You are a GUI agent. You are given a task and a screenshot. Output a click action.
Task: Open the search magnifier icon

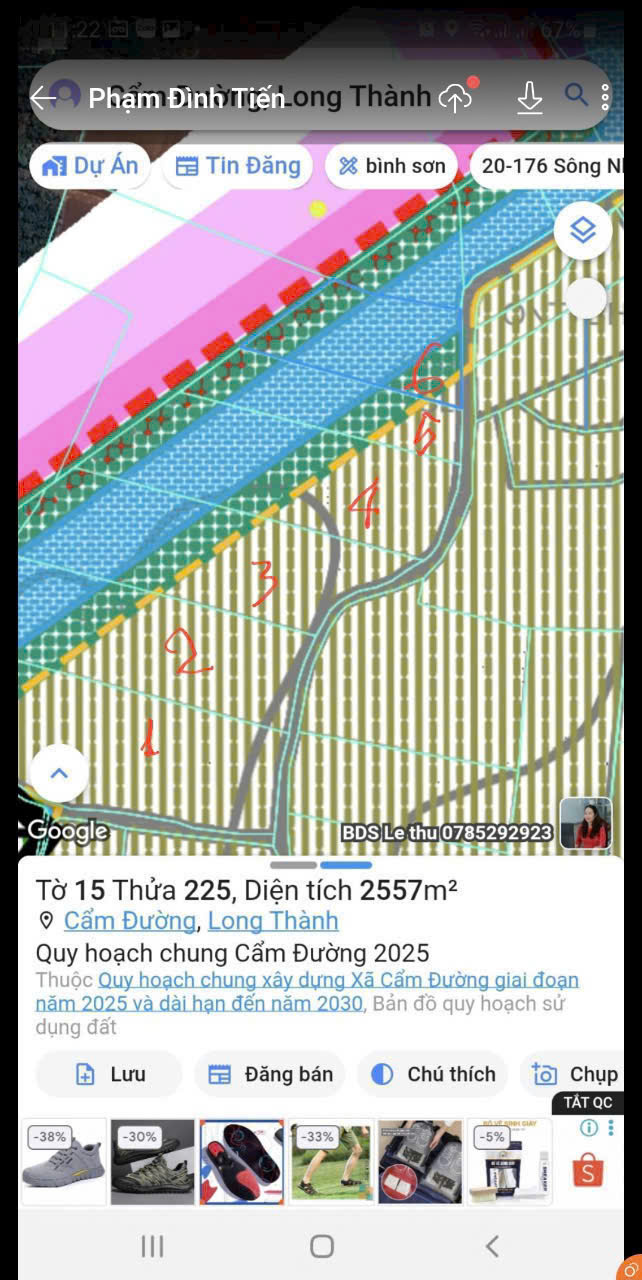tap(576, 95)
